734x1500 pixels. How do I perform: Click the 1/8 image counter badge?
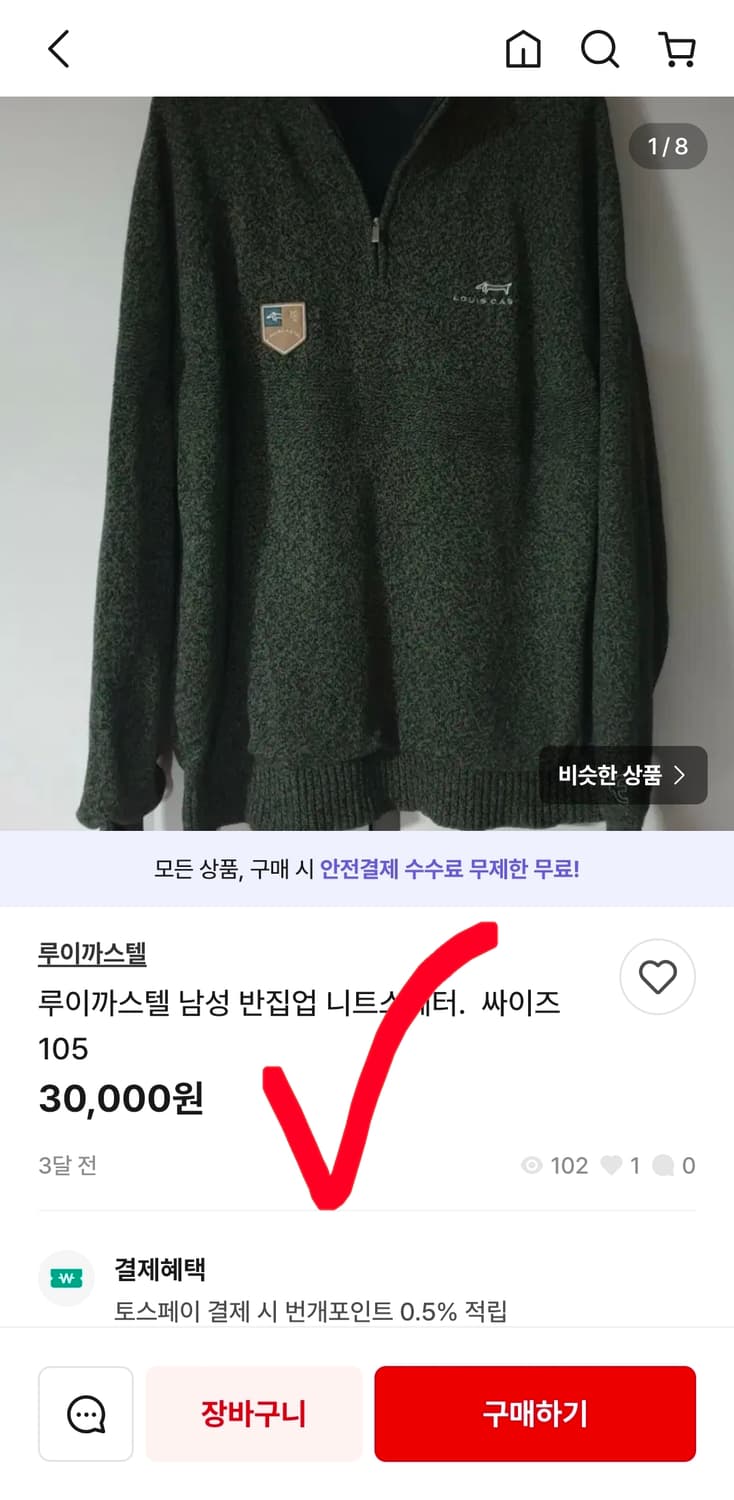tap(667, 146)
